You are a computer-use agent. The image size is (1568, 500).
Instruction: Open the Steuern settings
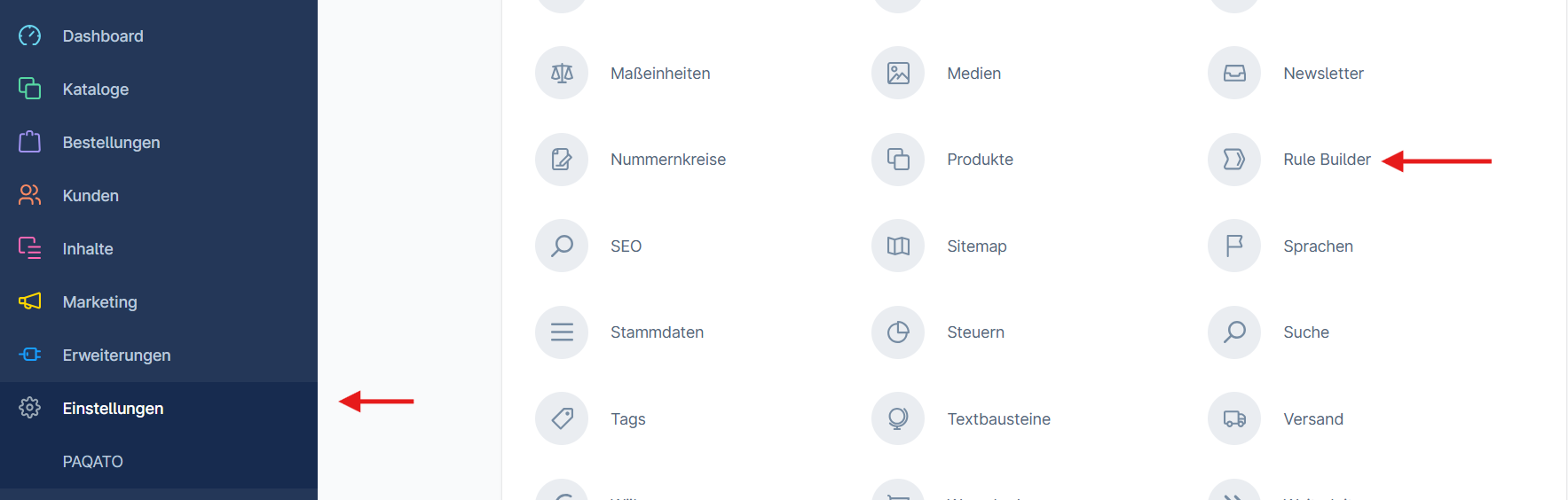click(974, 332)
